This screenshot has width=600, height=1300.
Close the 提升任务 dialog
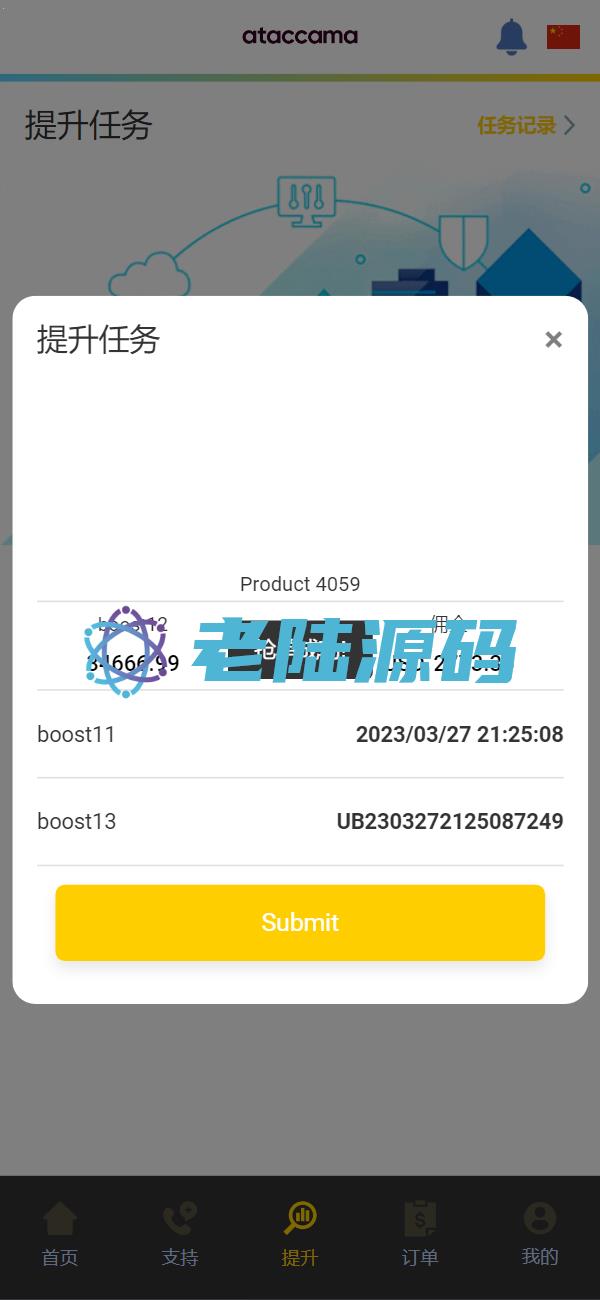(553, 340)
